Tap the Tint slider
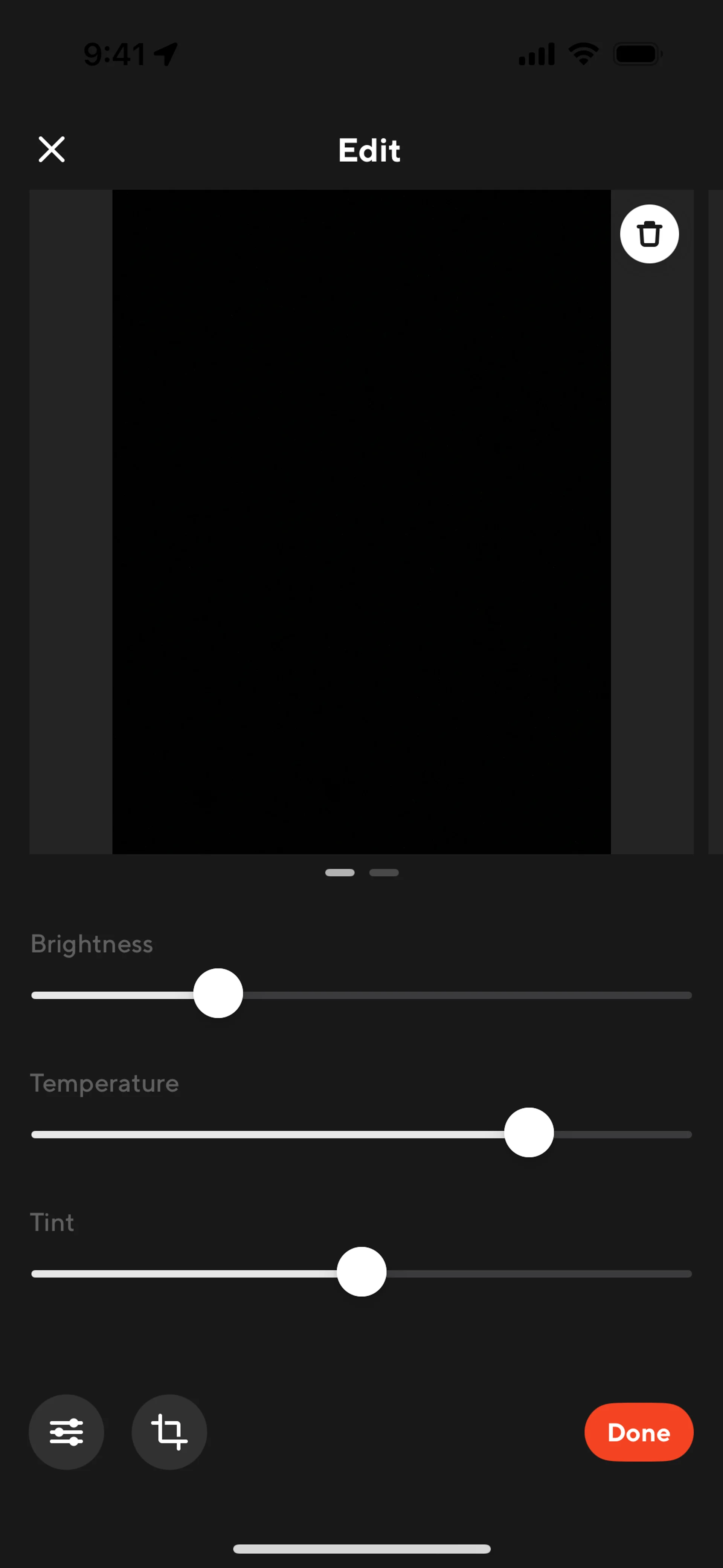This screenshot has height=1568, width=723. 361,1272
